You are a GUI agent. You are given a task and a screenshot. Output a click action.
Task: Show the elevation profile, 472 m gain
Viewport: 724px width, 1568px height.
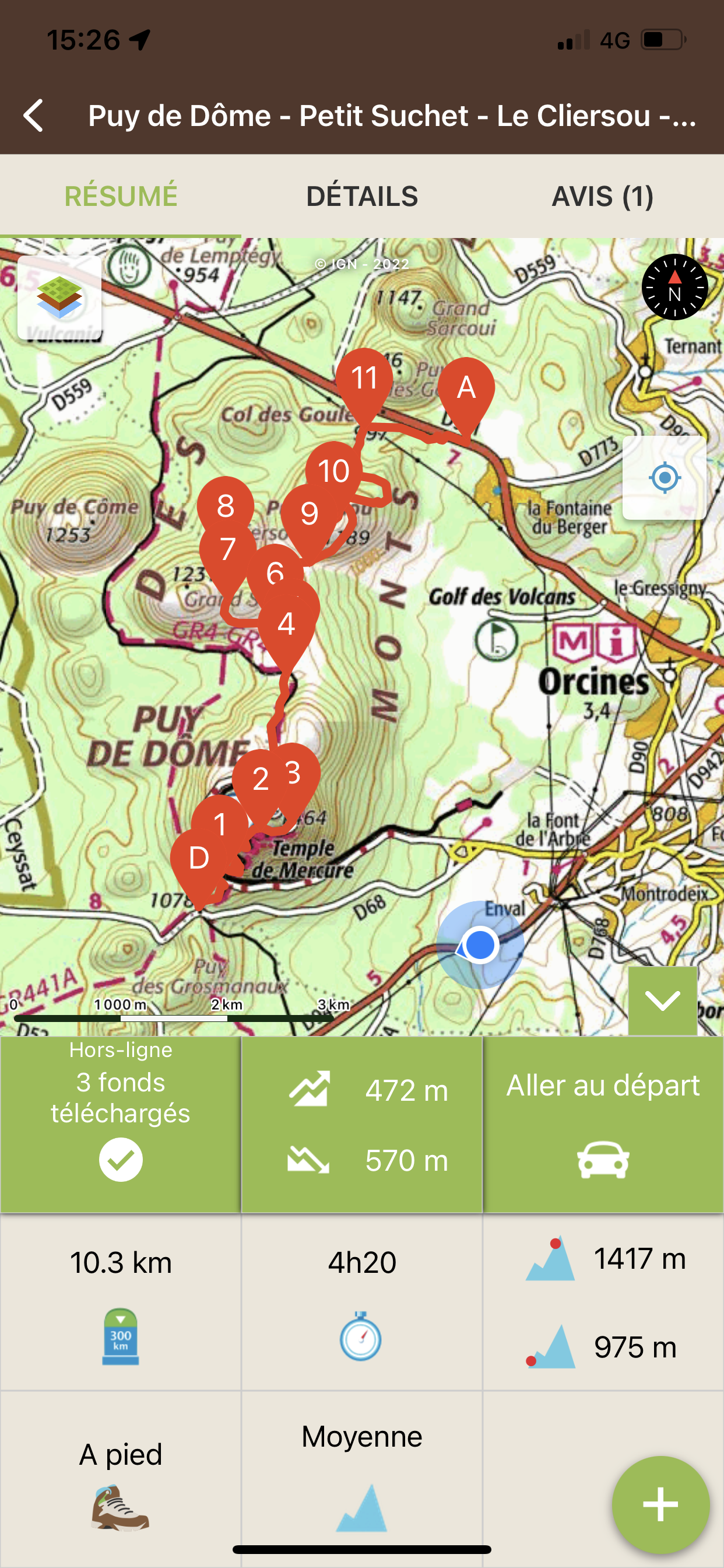(x=362, y=1123)
